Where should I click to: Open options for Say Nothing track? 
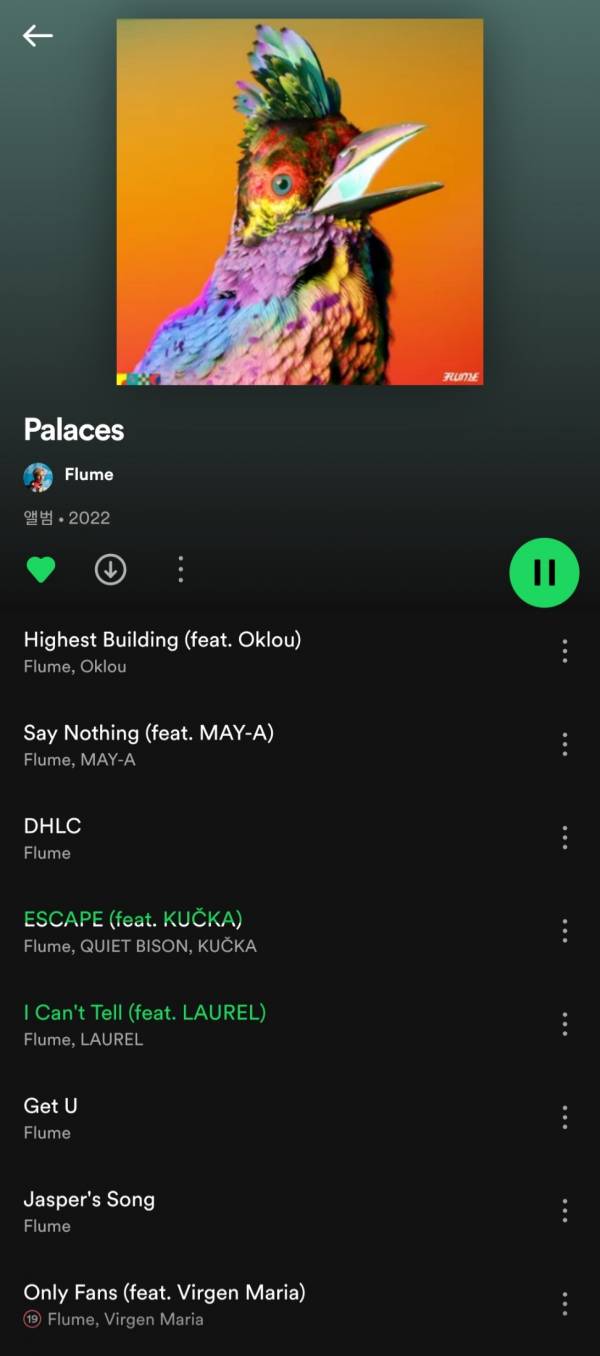point(565,744)
